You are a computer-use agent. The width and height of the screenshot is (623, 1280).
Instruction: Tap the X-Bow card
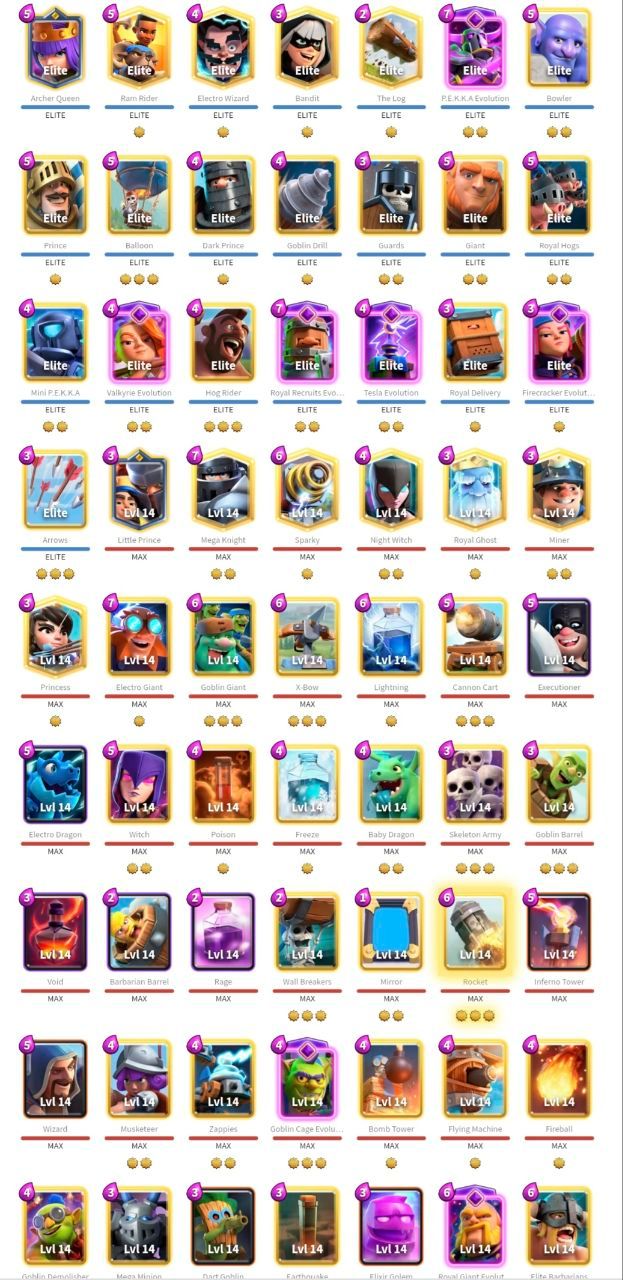pos(307,637)
